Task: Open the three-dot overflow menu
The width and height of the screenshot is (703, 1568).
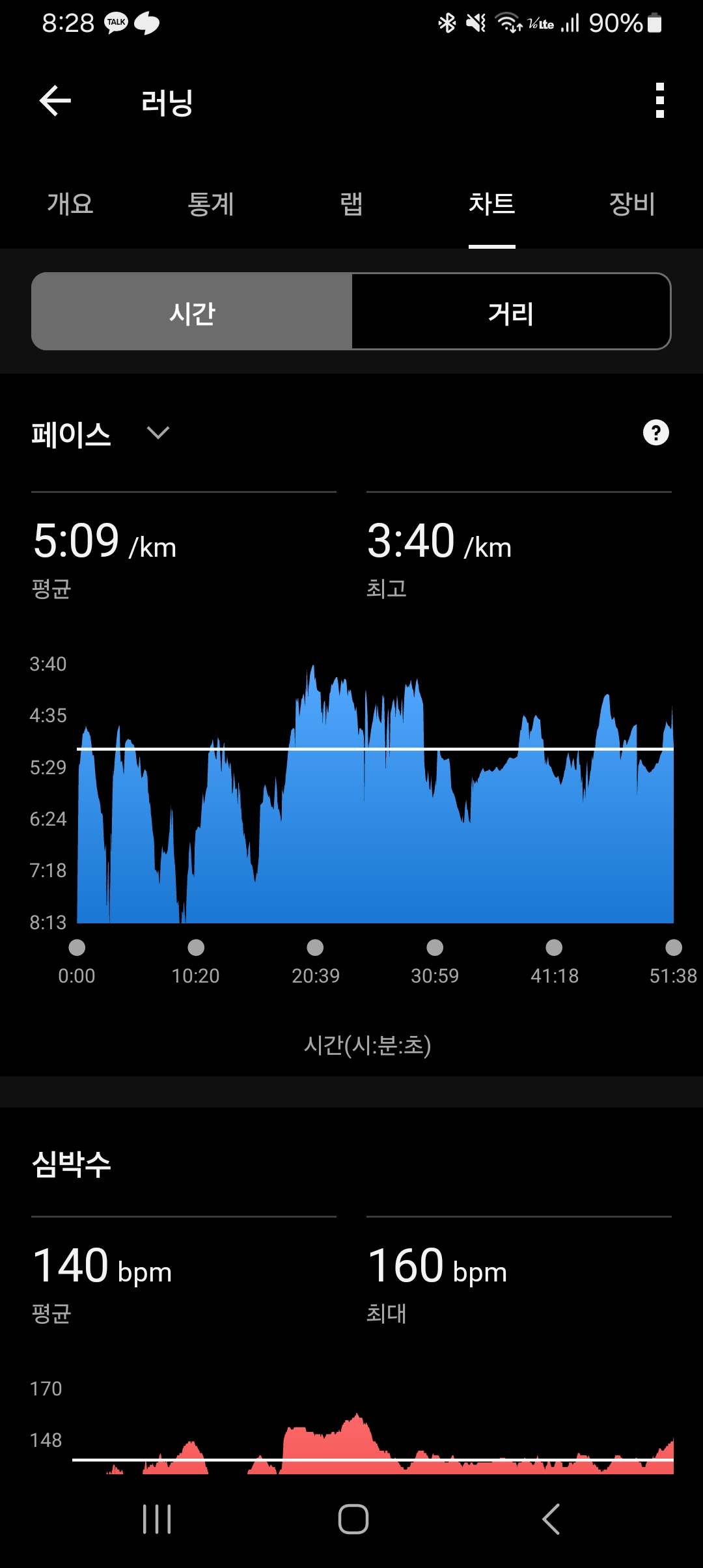Action: (660, 101)
